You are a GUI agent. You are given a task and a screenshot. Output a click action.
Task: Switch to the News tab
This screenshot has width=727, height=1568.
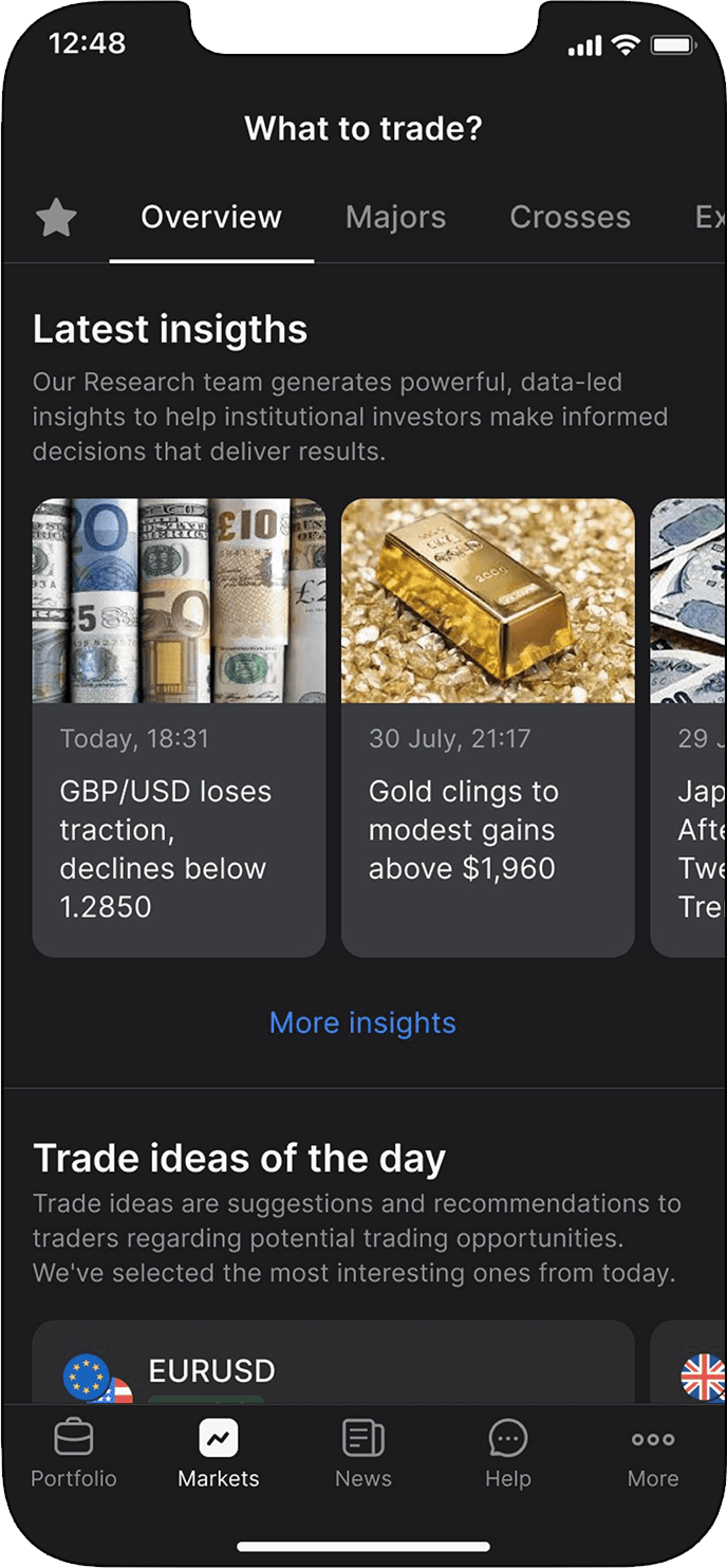[x=363, y=1452]
